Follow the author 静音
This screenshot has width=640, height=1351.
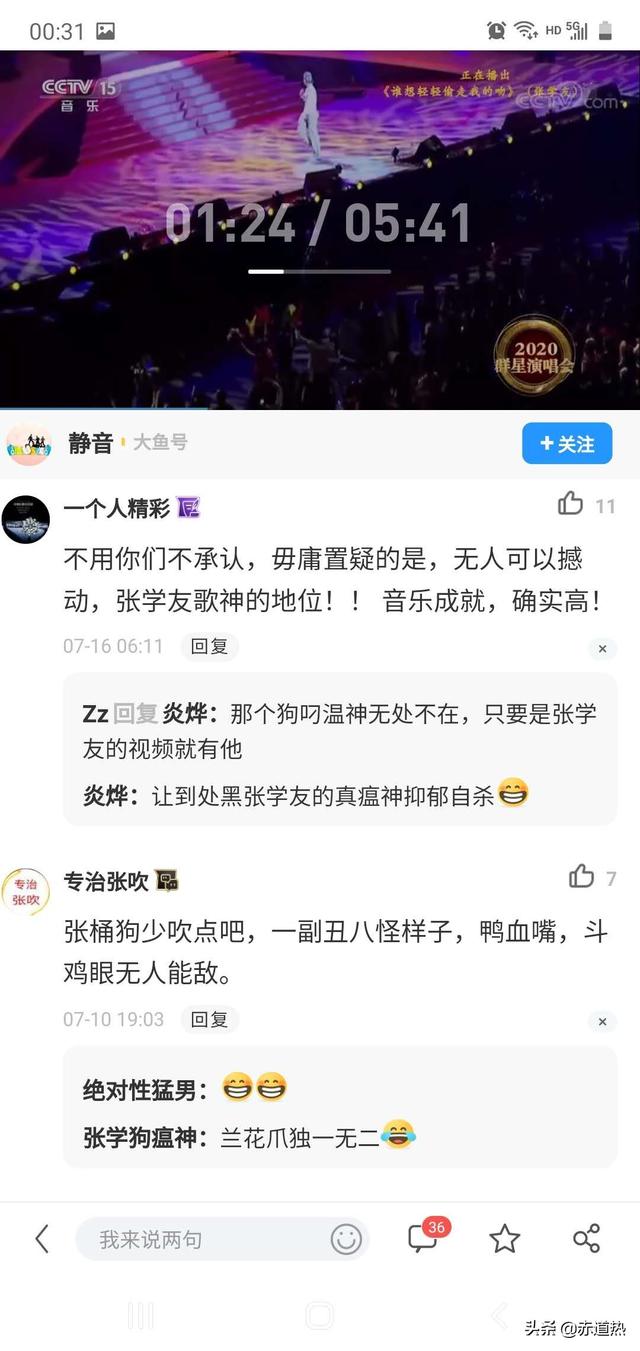(567, 444)
